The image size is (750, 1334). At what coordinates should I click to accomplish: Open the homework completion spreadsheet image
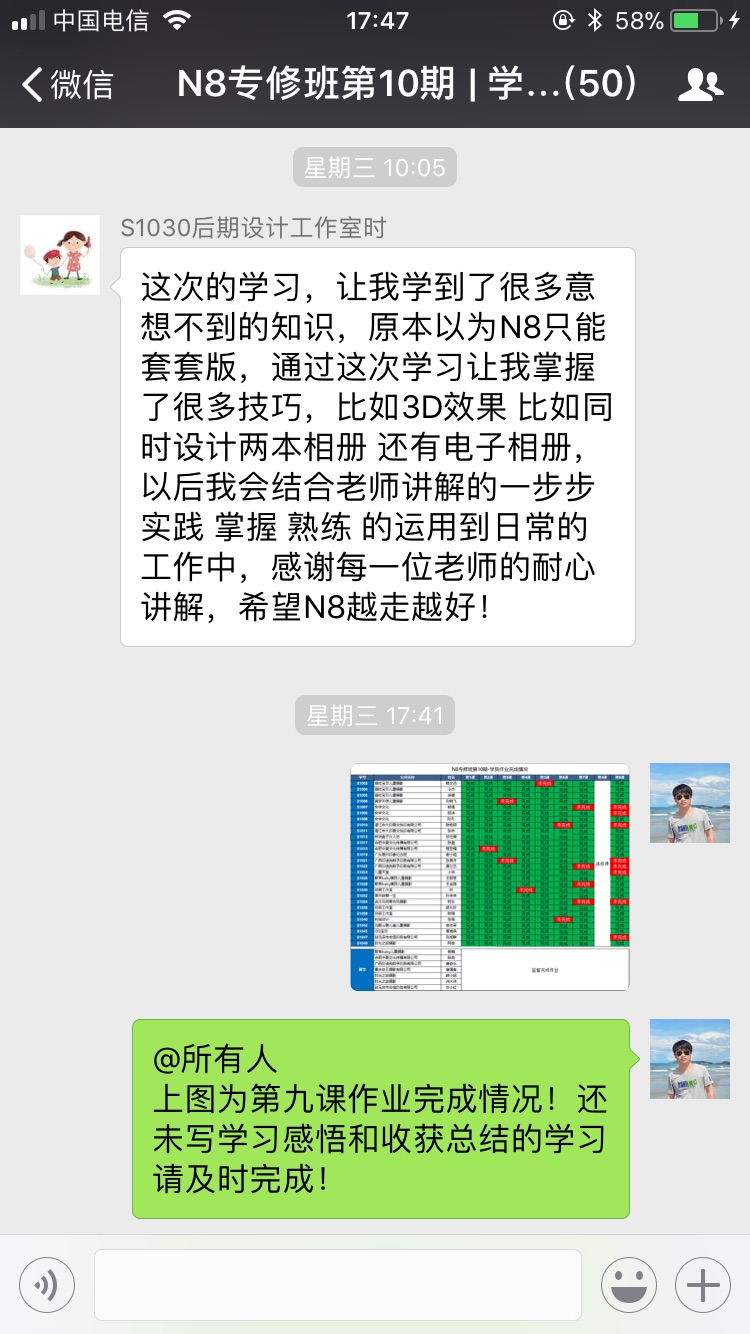click(x=490, y=877)
